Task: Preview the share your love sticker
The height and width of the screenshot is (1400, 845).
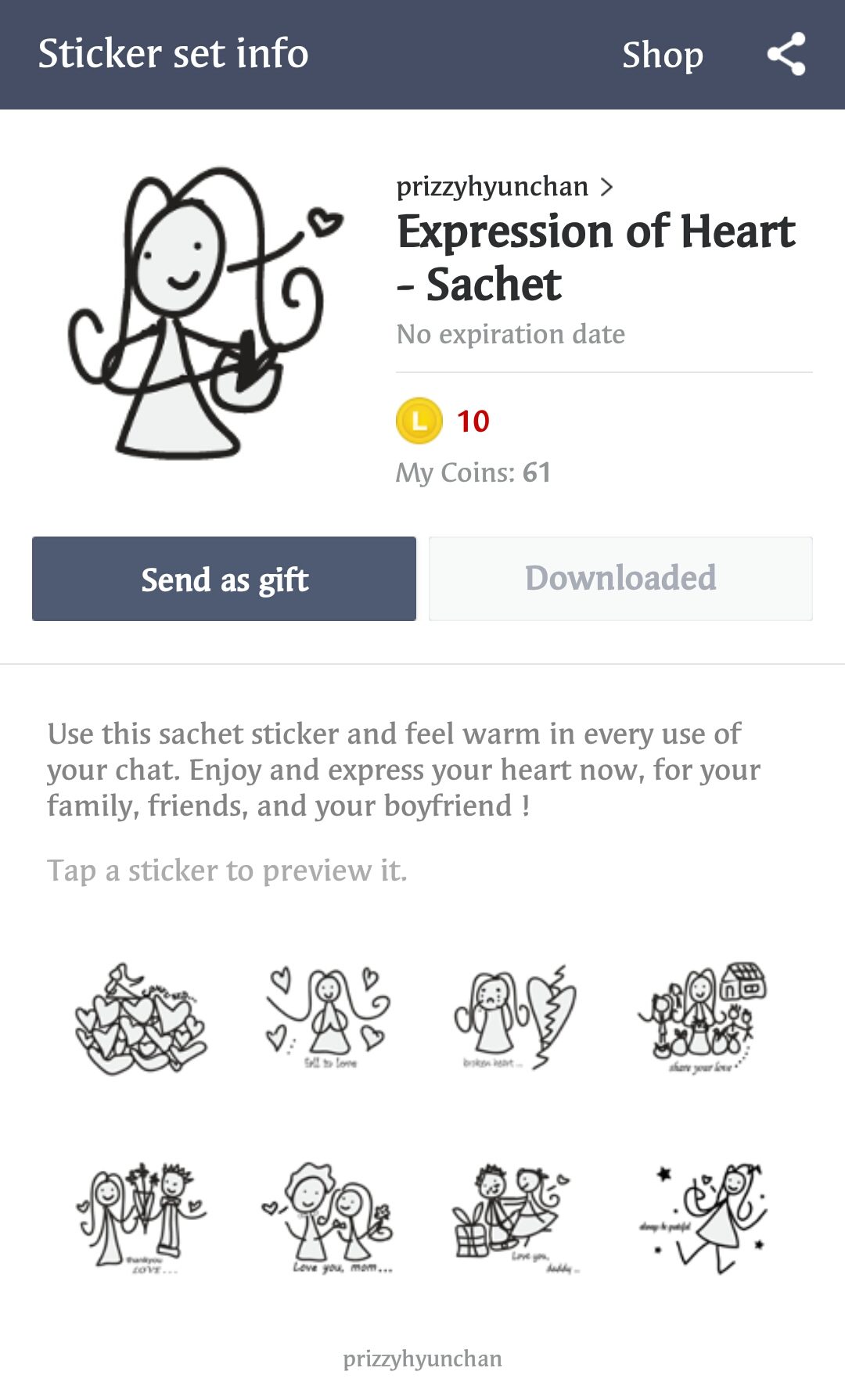Action: pyautogui.click(x=702, y=1018)
